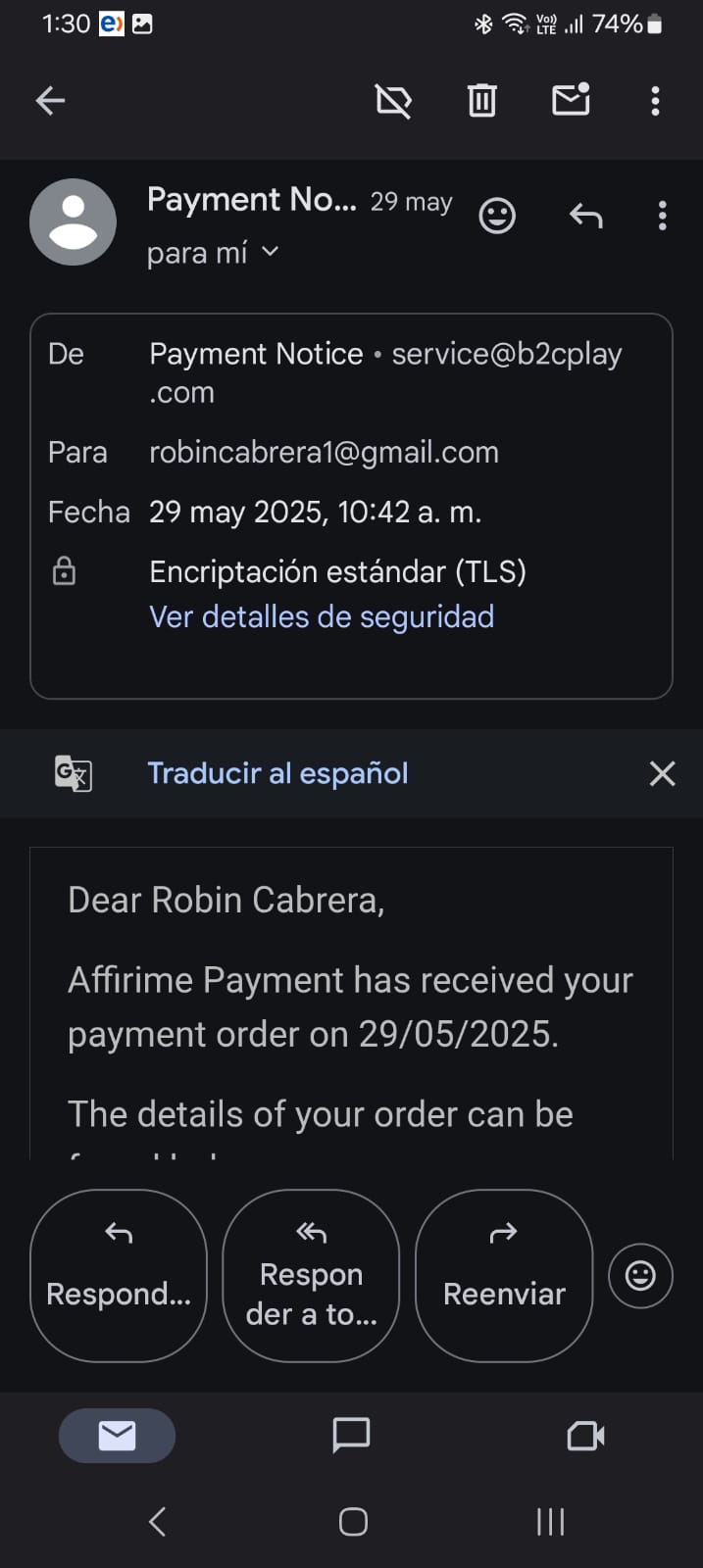Image resolution: width=703 pixels, height=1568 pixels.
Task: Open 'Ver detalles de seguridad' link
Action: coord(322,616)
